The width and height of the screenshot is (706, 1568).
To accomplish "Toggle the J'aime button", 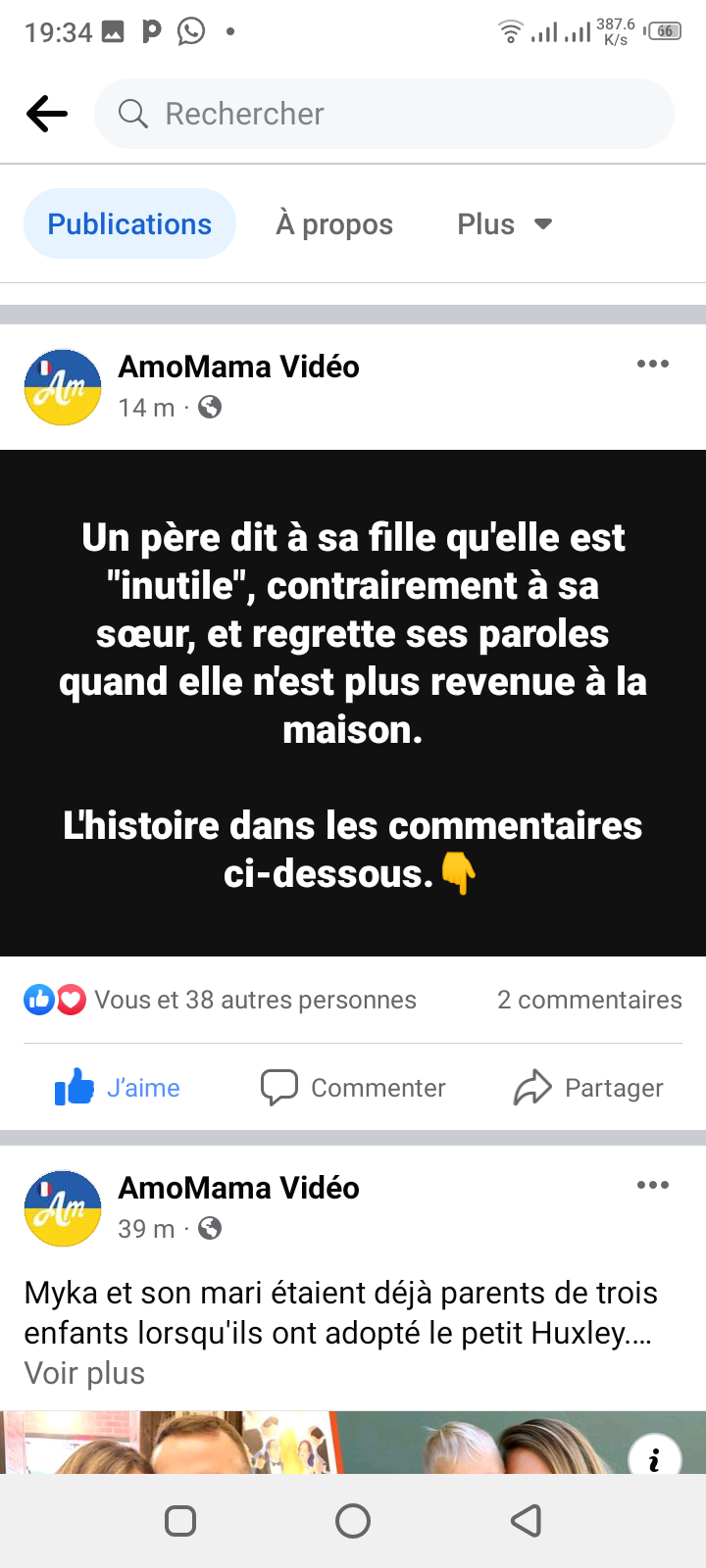I will point(118,1088).
